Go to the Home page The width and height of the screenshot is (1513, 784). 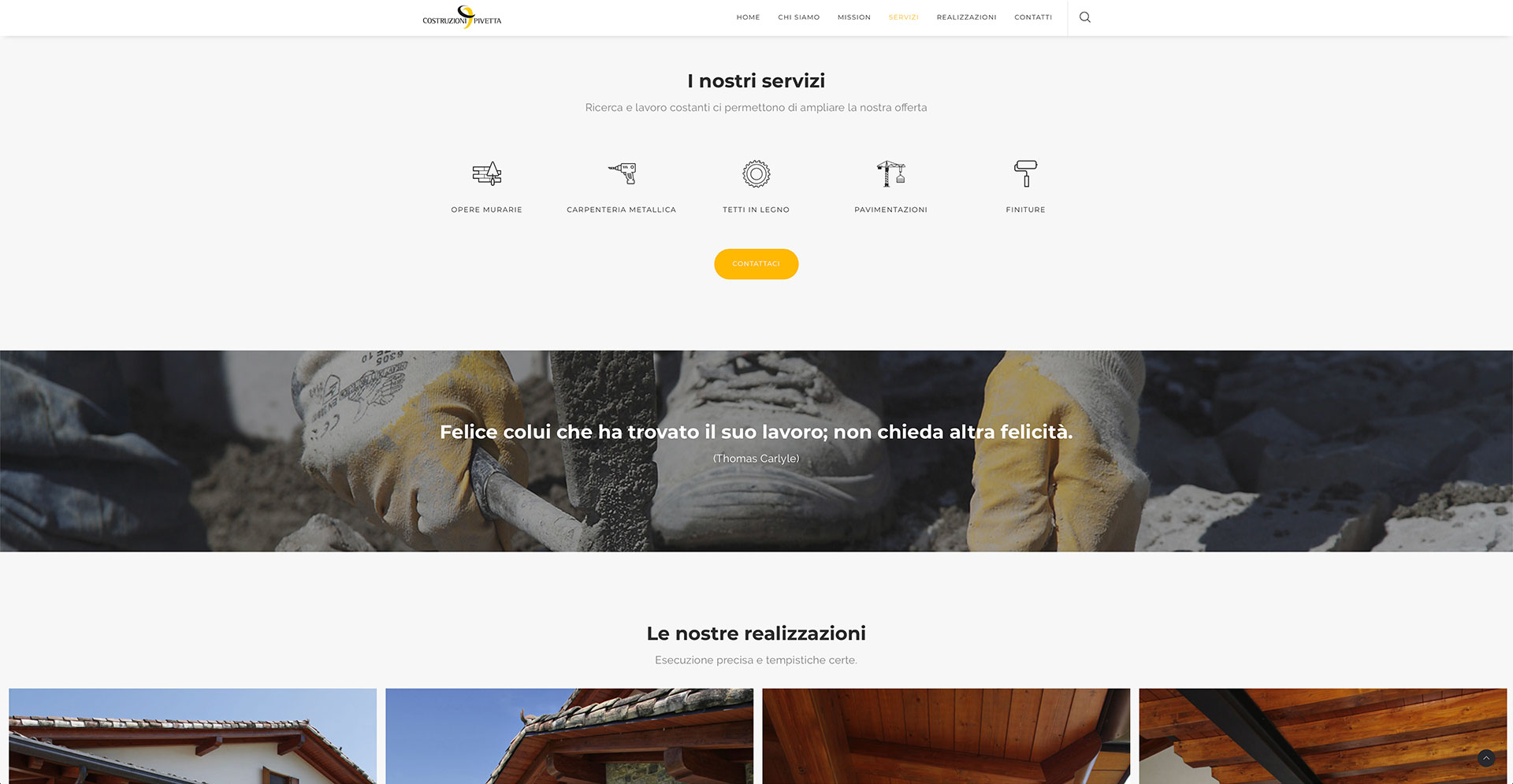pyautogui.click(x=748, y=17)
